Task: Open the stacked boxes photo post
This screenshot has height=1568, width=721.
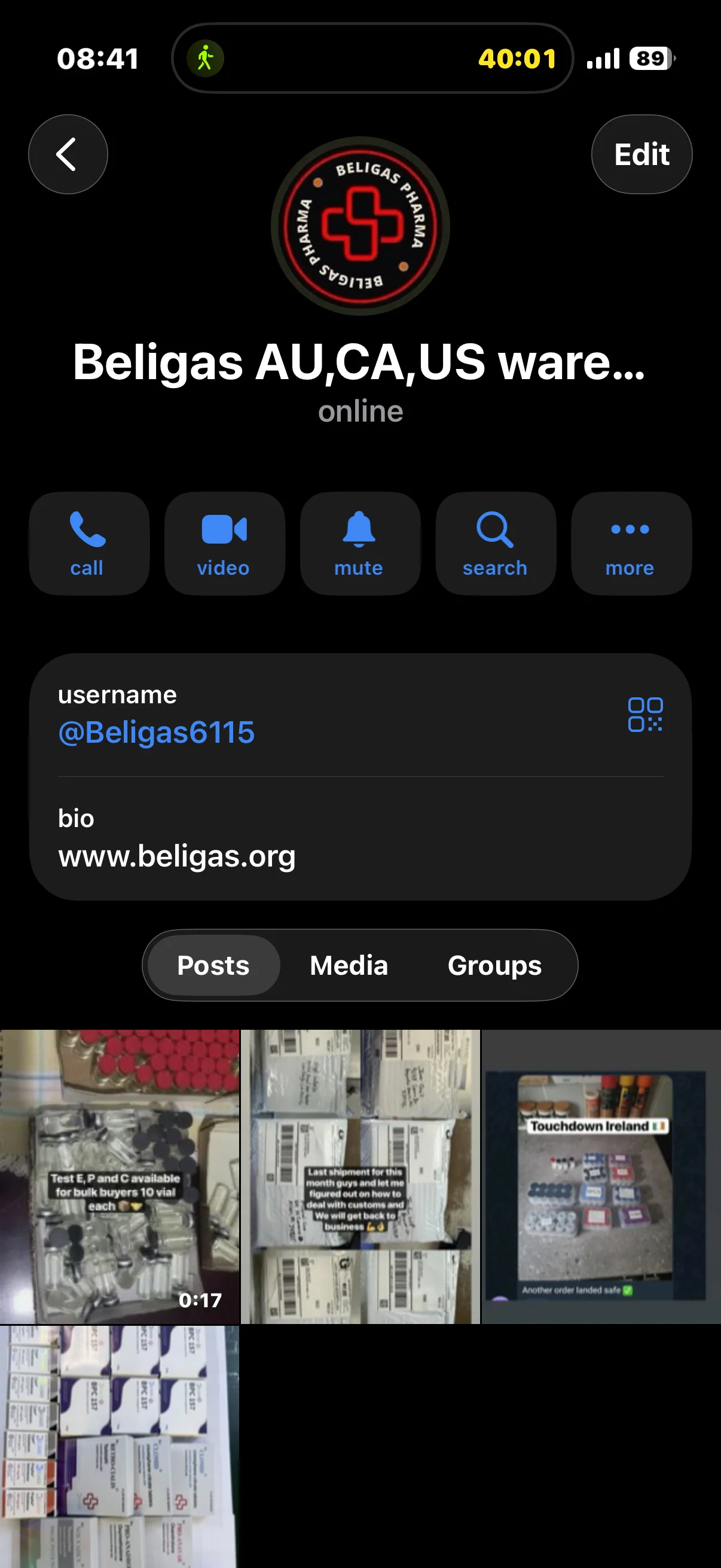Action: pyautogui.click(x=119, y=1447)
